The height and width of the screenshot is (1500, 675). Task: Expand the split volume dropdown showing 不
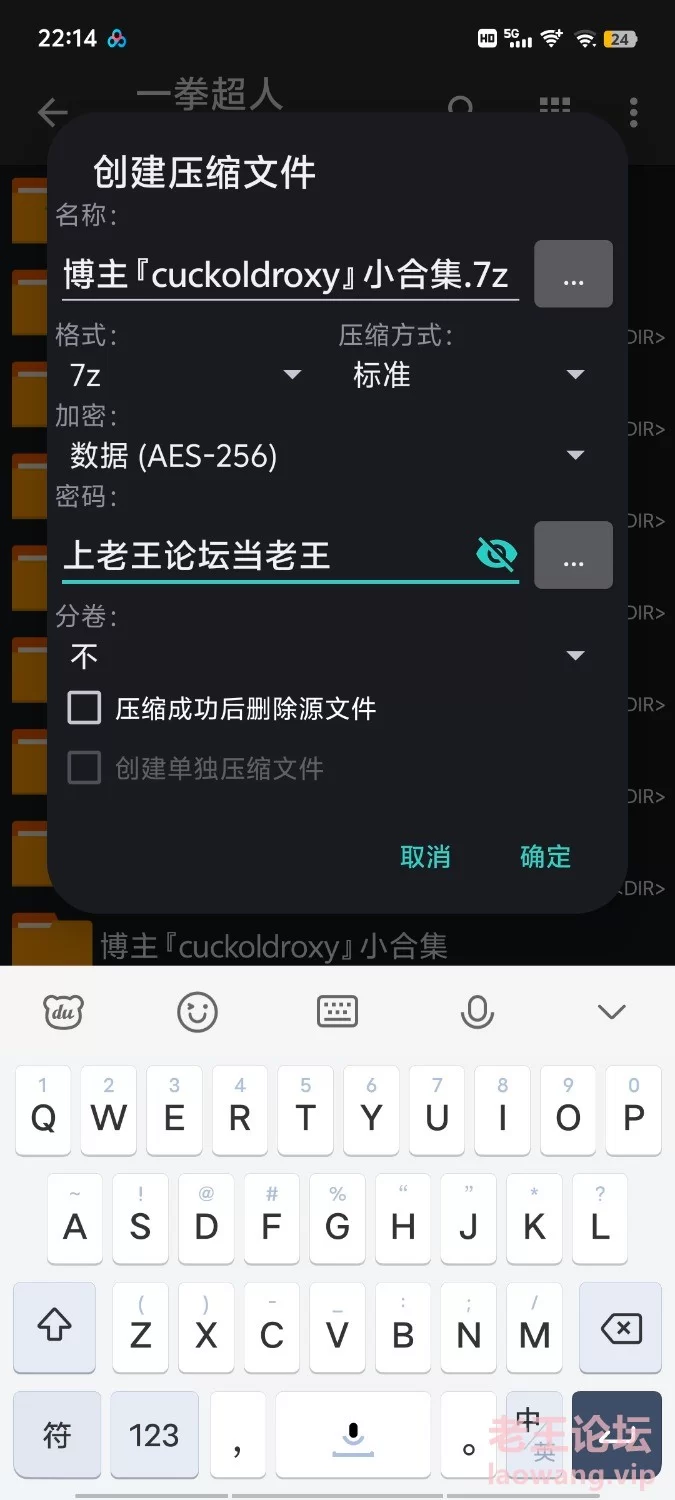[x=326, y=656]
